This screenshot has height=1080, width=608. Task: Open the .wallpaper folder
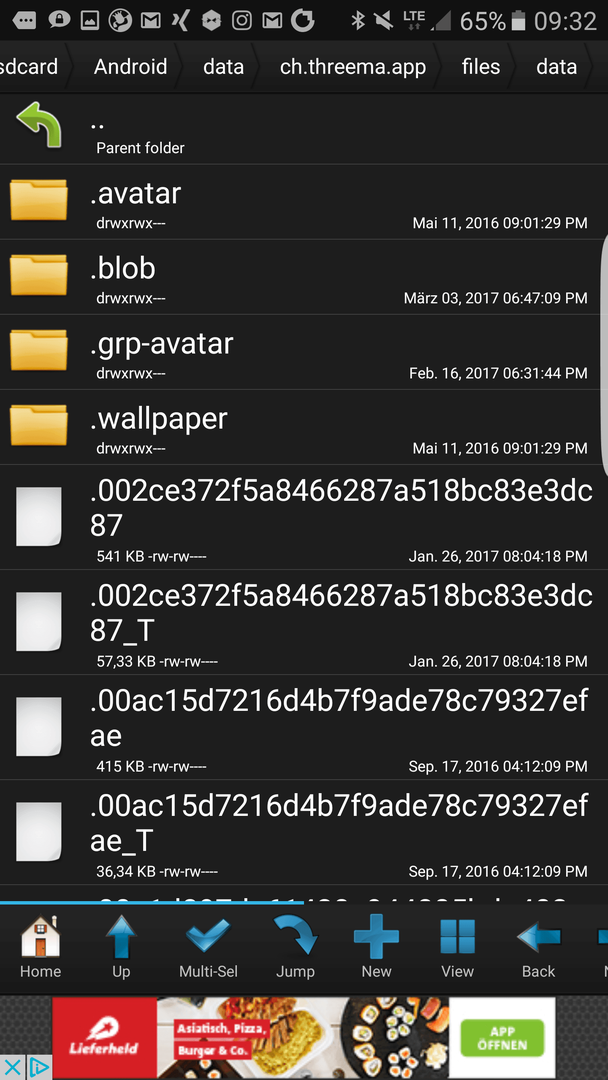click(304, 427)
